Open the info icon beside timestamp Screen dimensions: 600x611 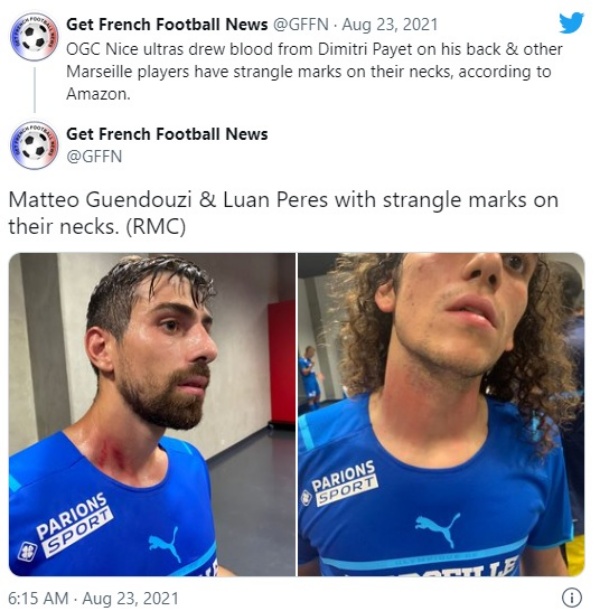pos(571,598)
